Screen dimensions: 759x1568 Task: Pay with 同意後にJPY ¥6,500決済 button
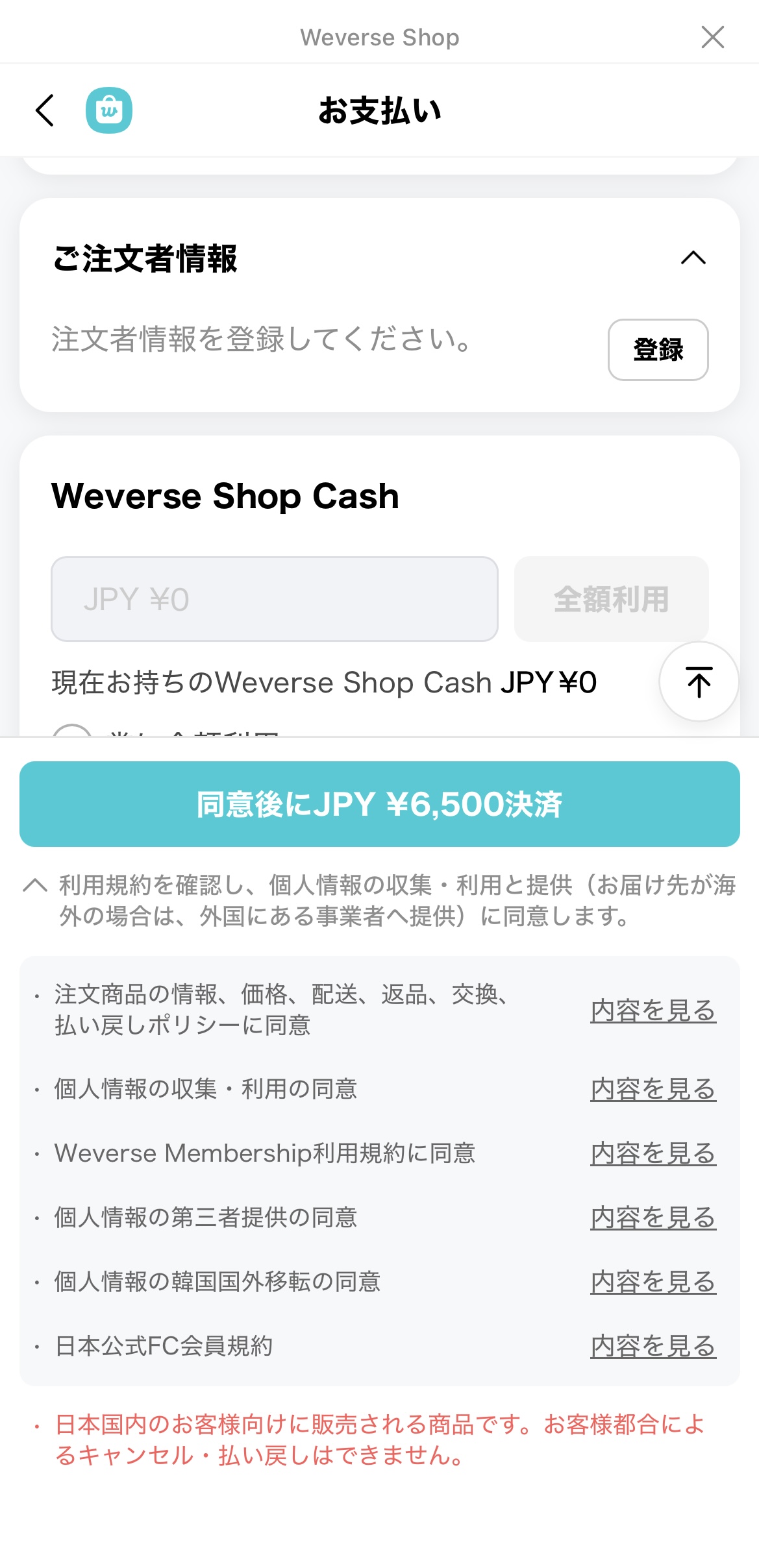[x=379, y=804]
